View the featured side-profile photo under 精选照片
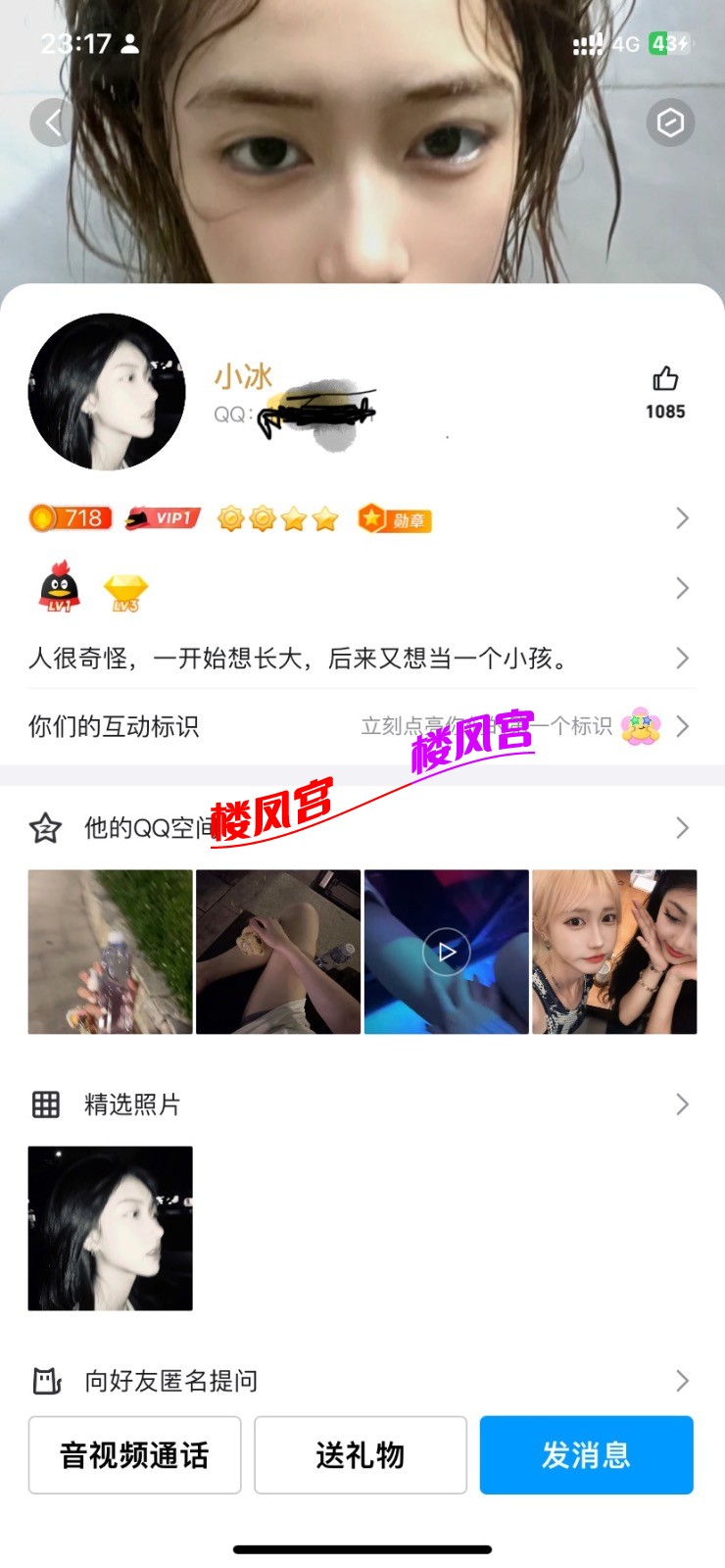 click(x=110, y=1228)
